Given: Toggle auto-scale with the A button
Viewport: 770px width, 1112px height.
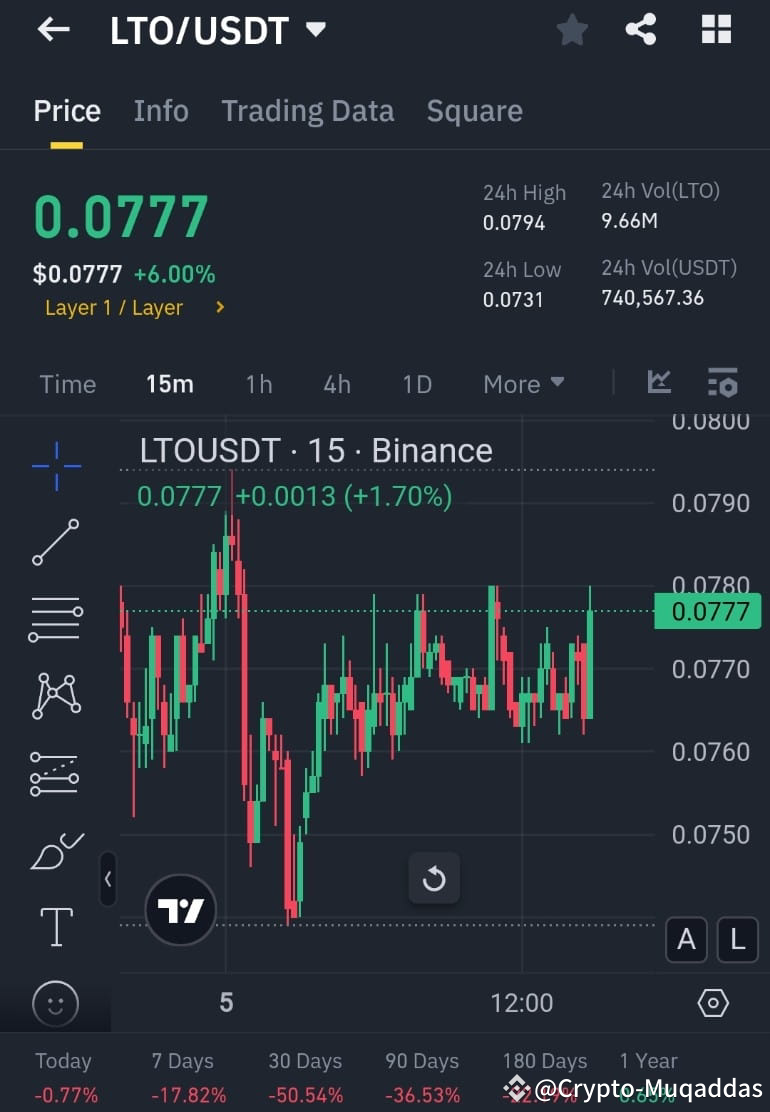Looking at the screenshot, I should click(x=686, y=940).
